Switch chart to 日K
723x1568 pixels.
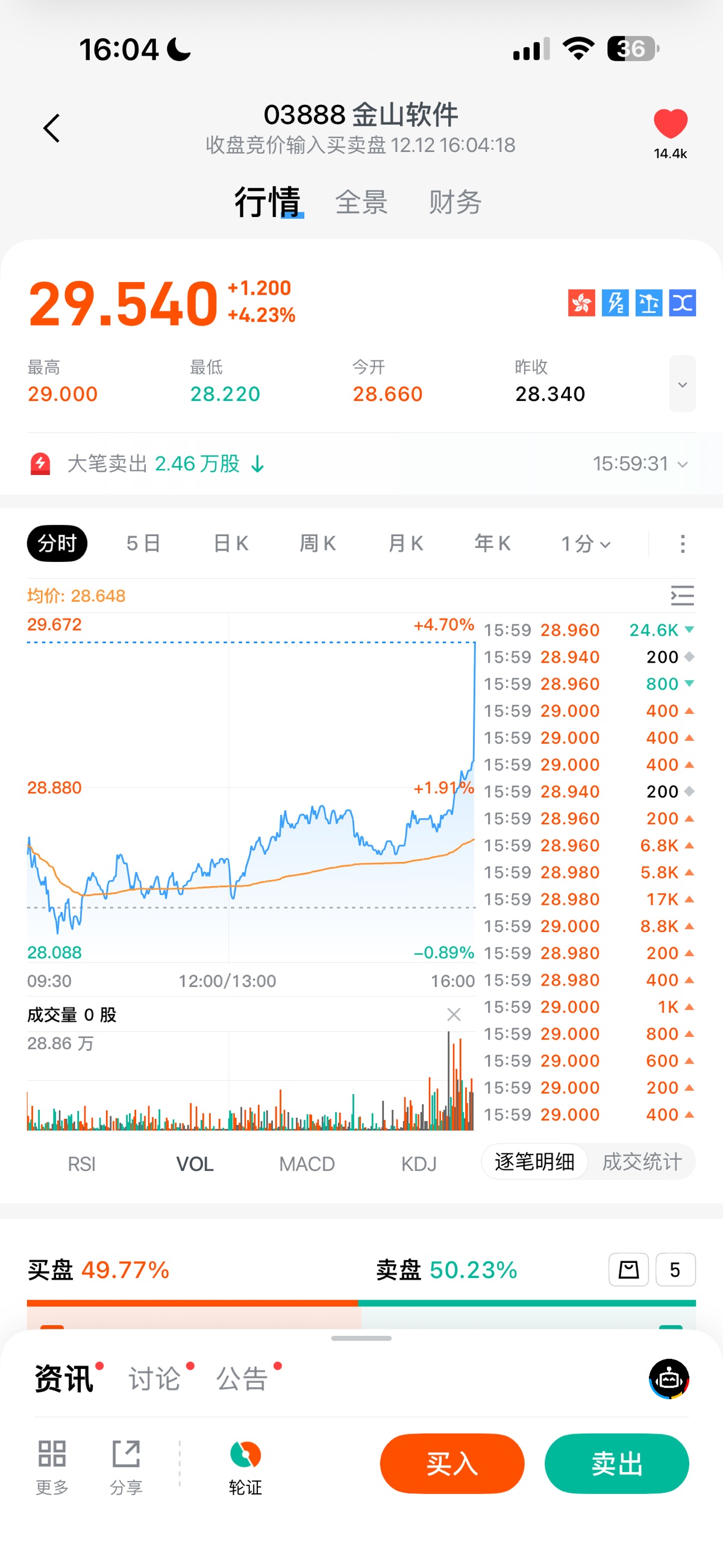[x=231, y=543]
